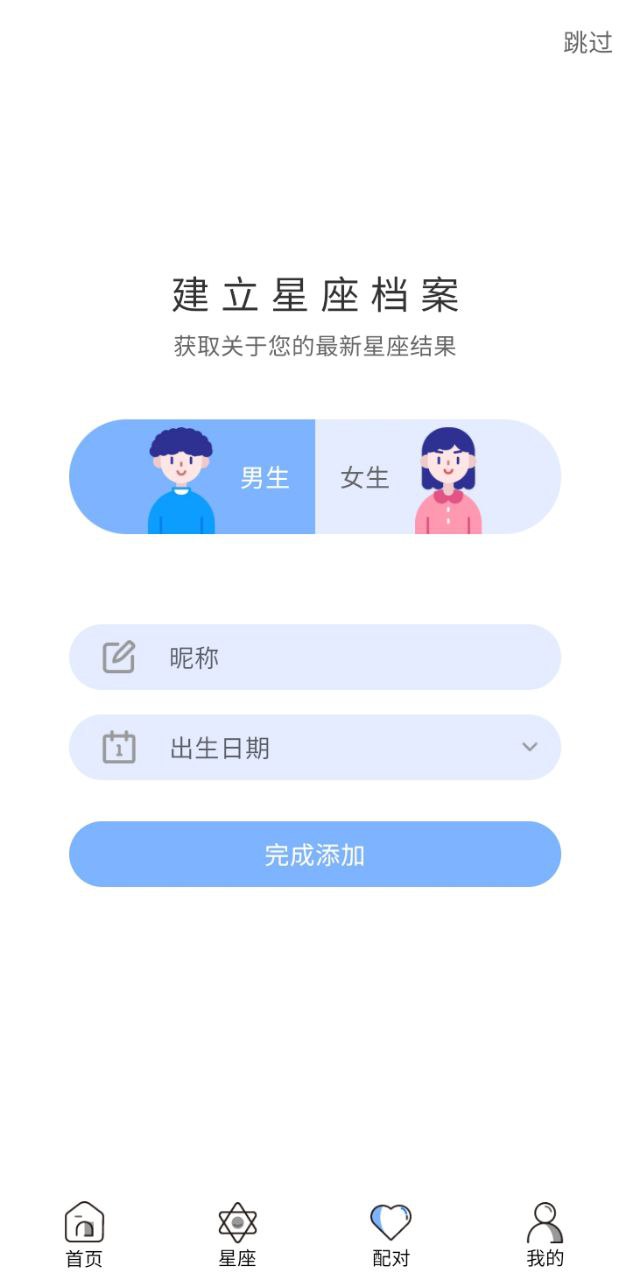This screenshot has height=1280, width=630.
Task: Go to the 我的 tab
Action: 545,1235
